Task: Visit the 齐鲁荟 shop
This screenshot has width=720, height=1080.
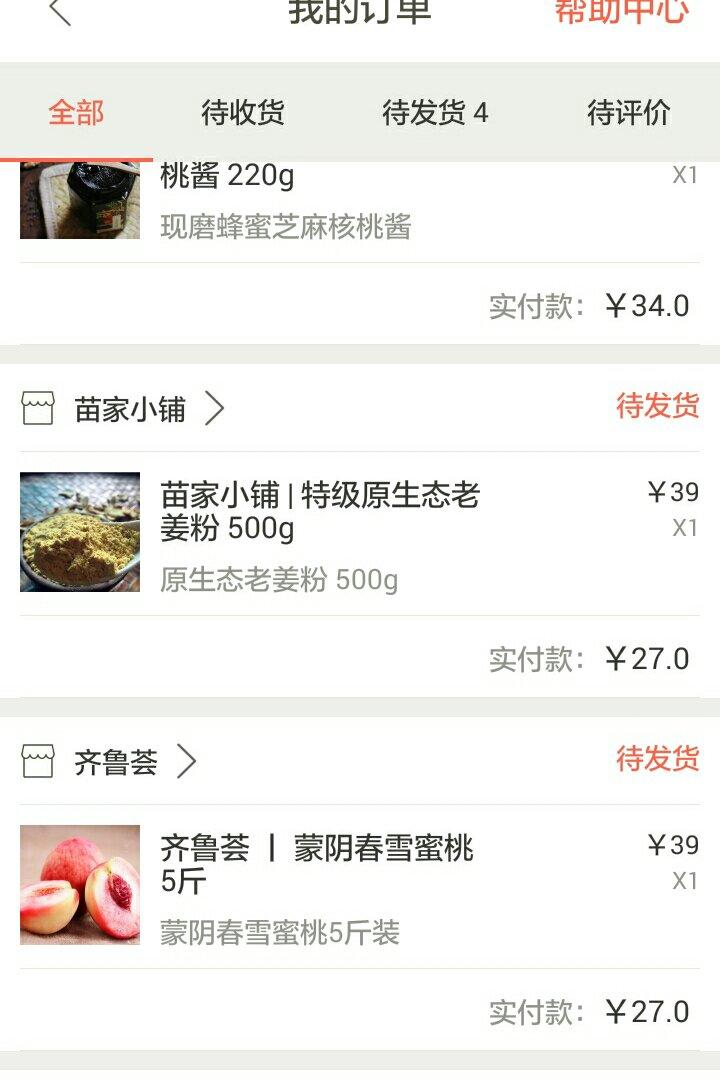Action: coord(116,762)
